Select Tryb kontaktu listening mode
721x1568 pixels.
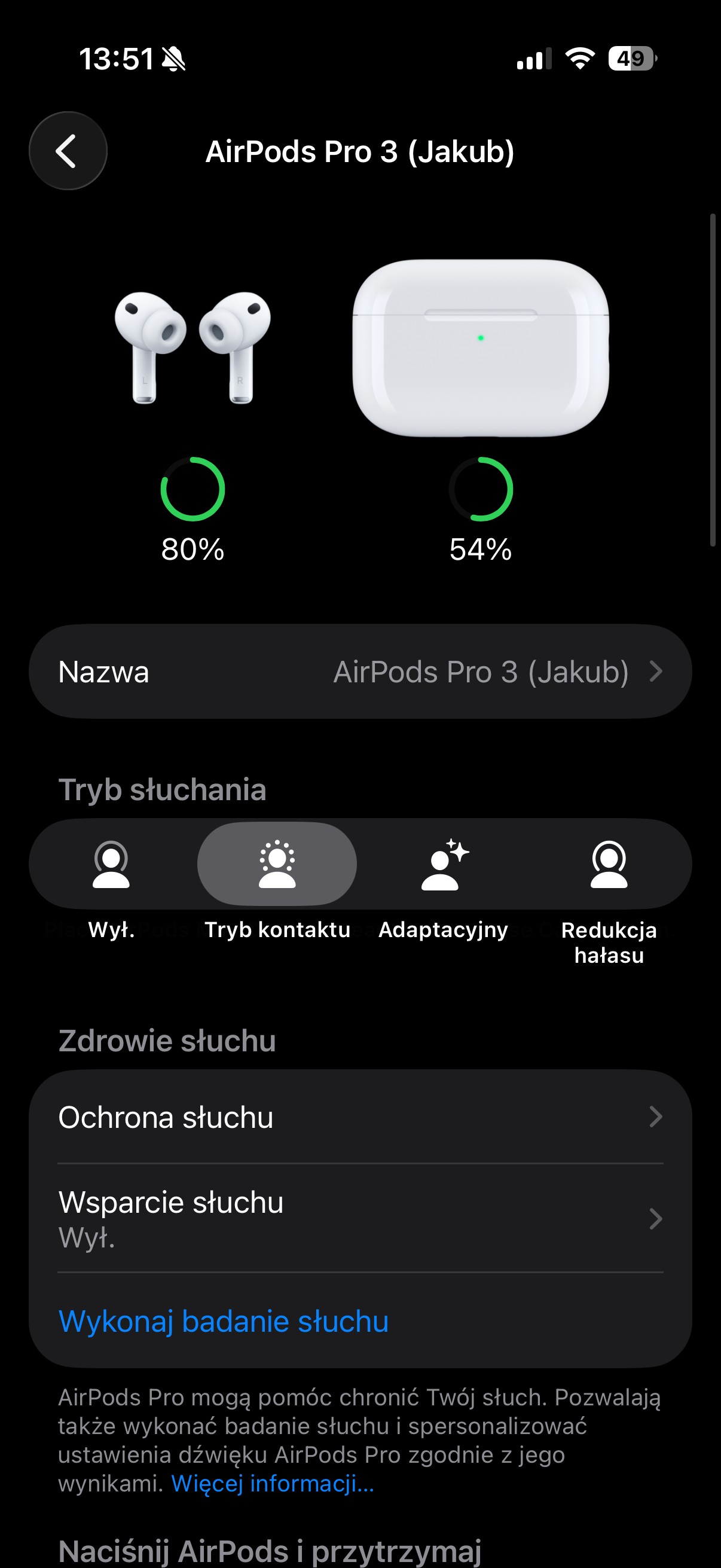[277, 864]
